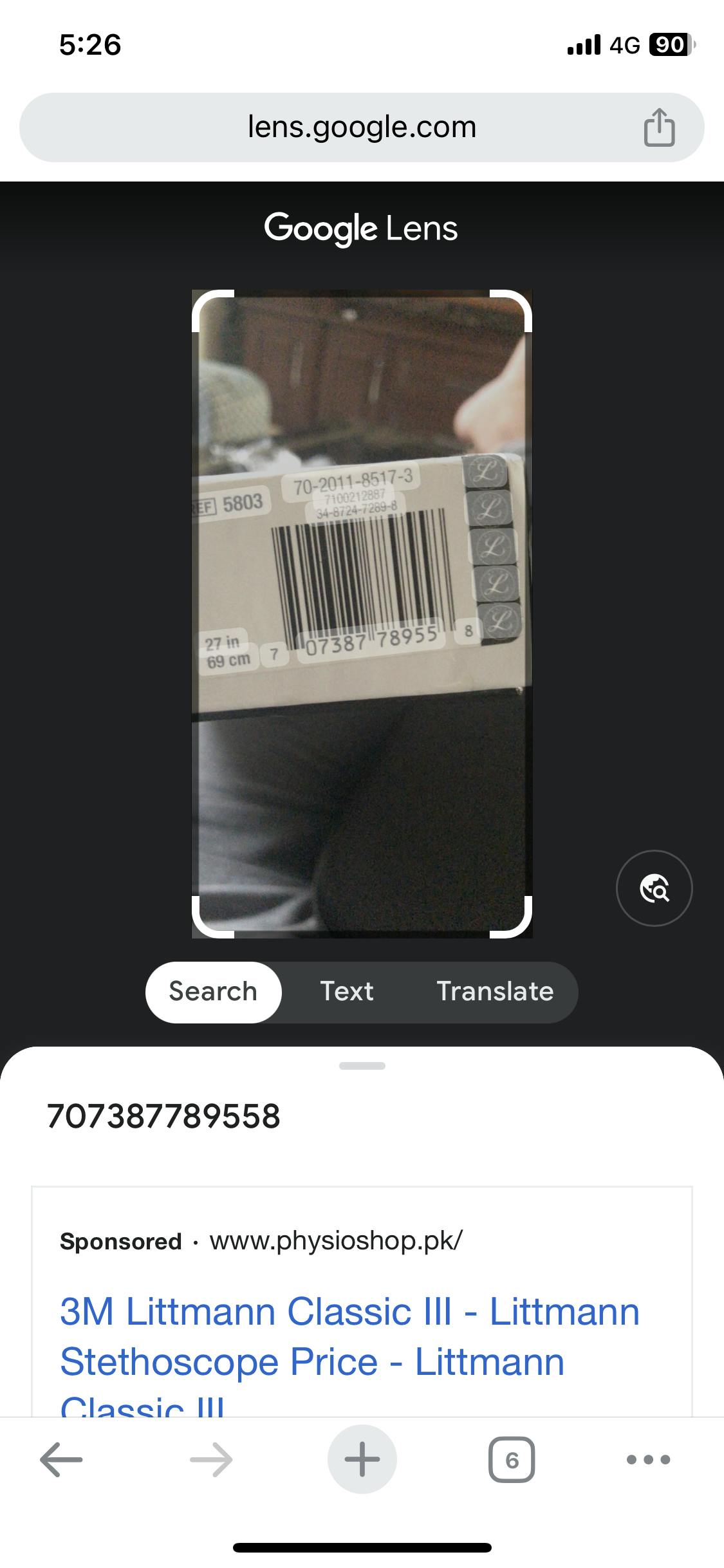This screenshot has height=1568, width=724.
Task: Switch to the Translate mode
Action: 495,992
